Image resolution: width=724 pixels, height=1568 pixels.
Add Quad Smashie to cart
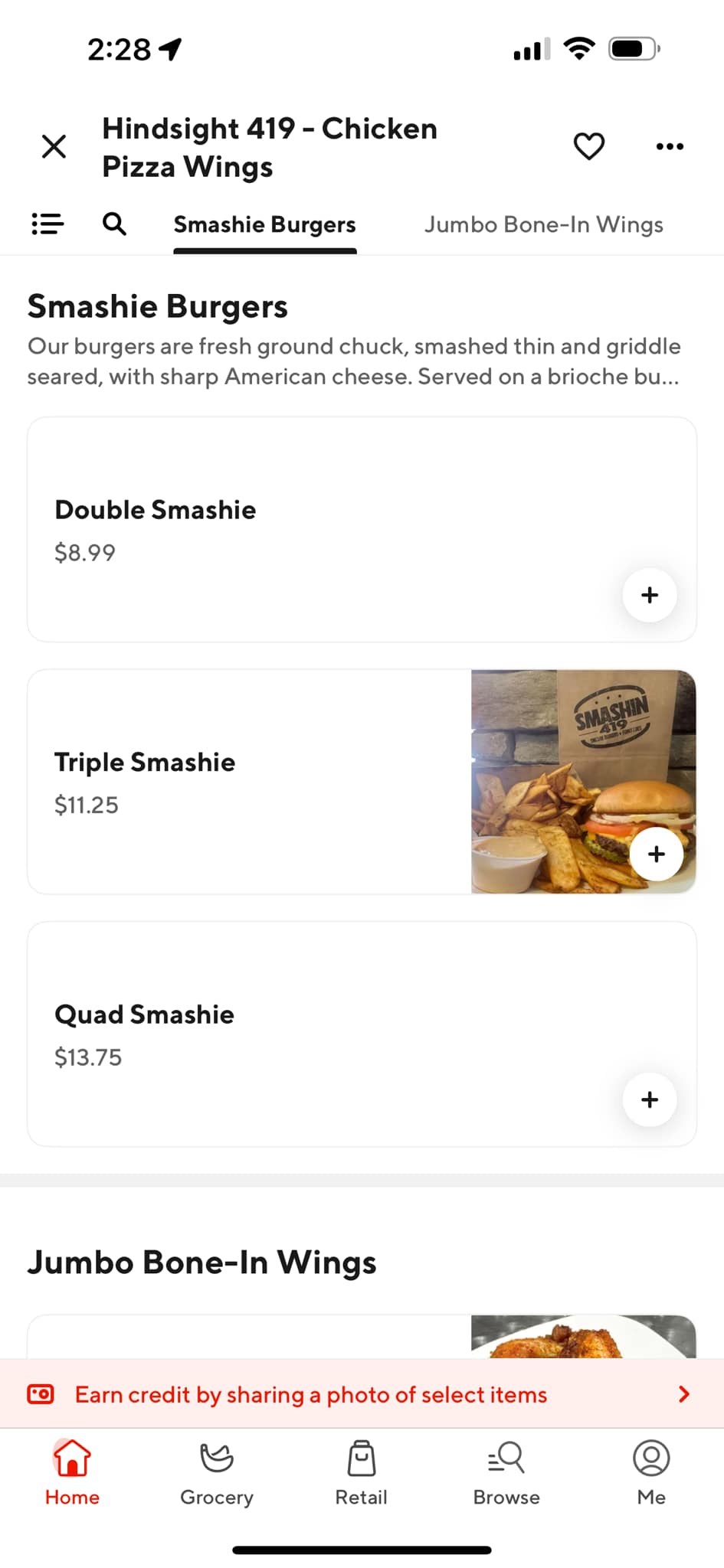649,1099
